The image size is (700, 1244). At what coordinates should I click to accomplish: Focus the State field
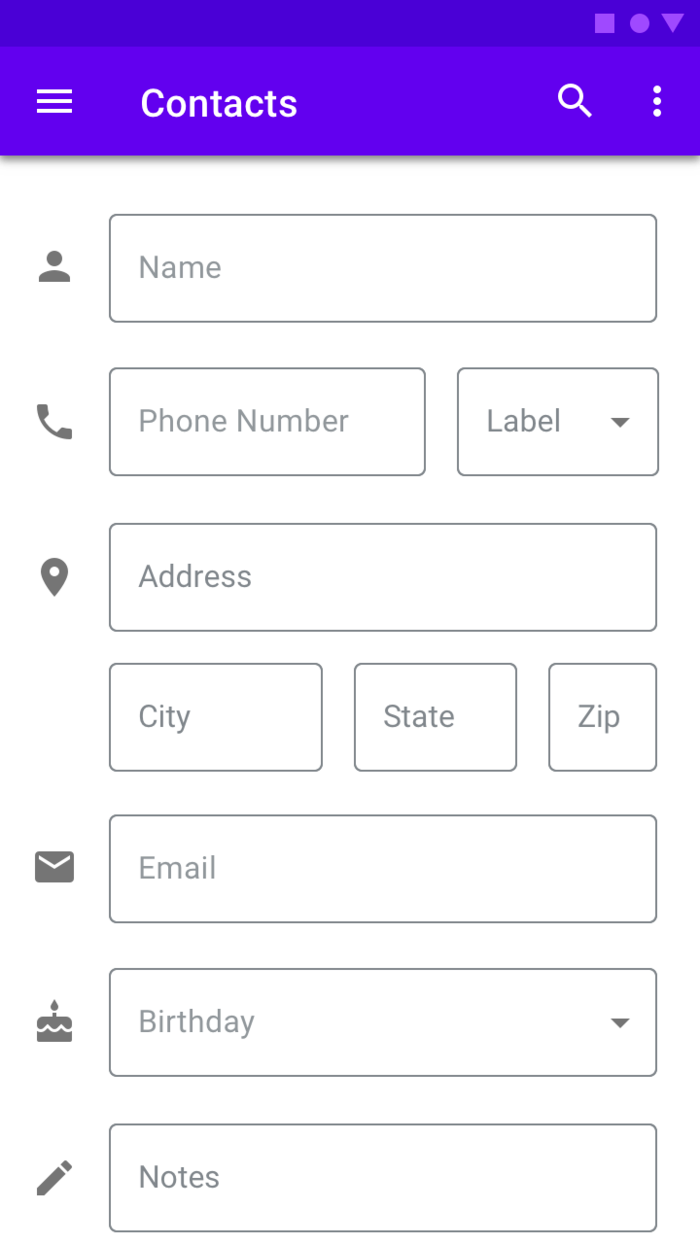coord(435,717)
